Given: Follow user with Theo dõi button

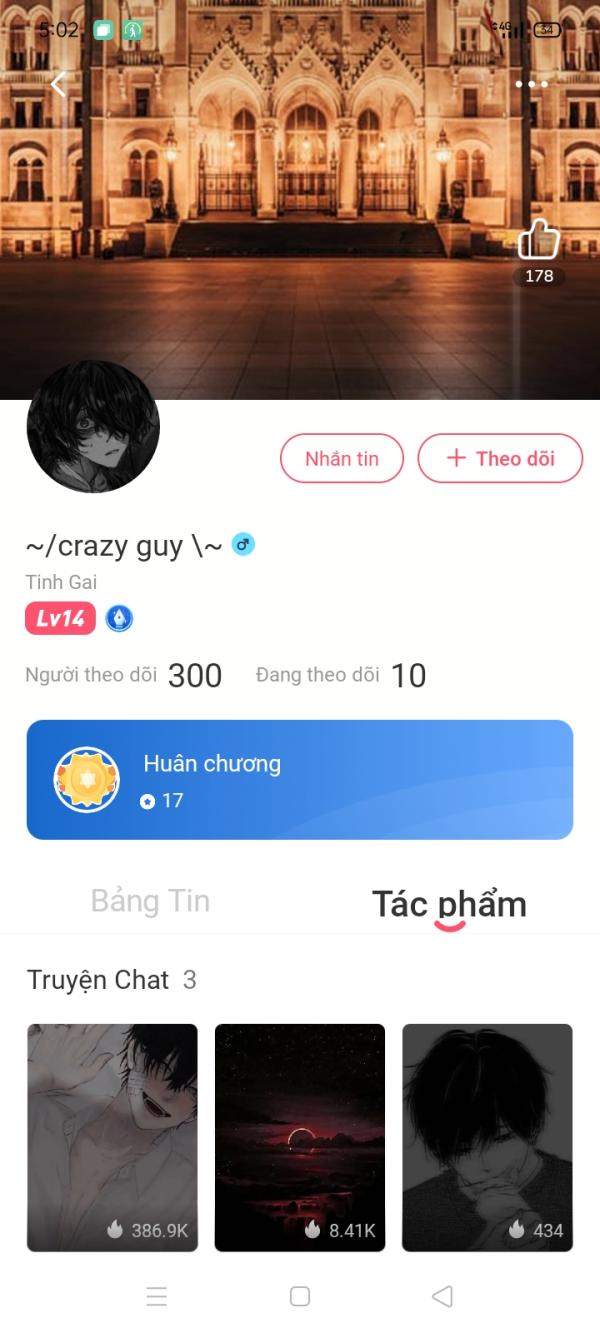Looking at the screenshot, I should [x=500, y=458].
